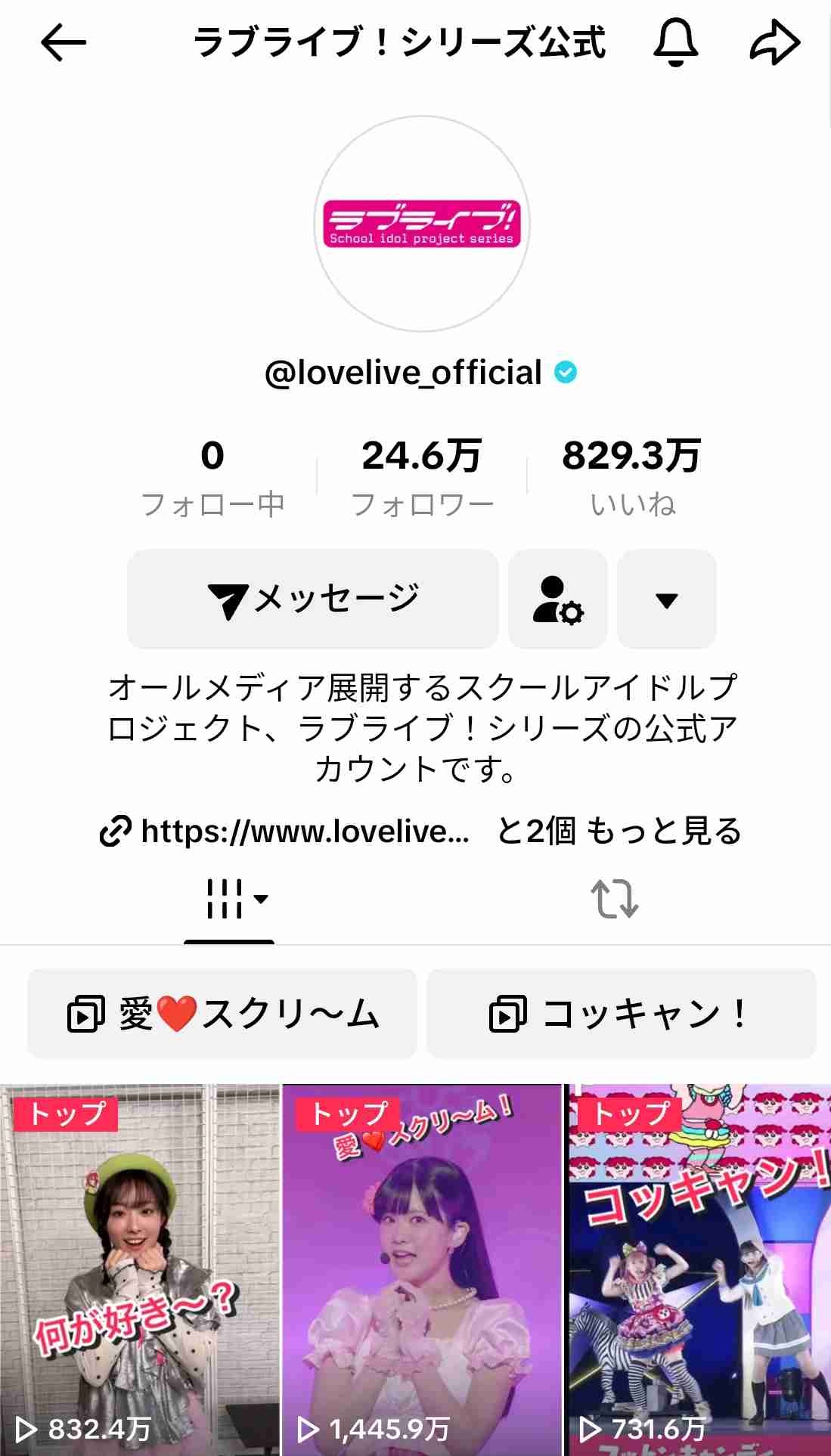Play the video with 1,445.9万 views

[422, 1270]
